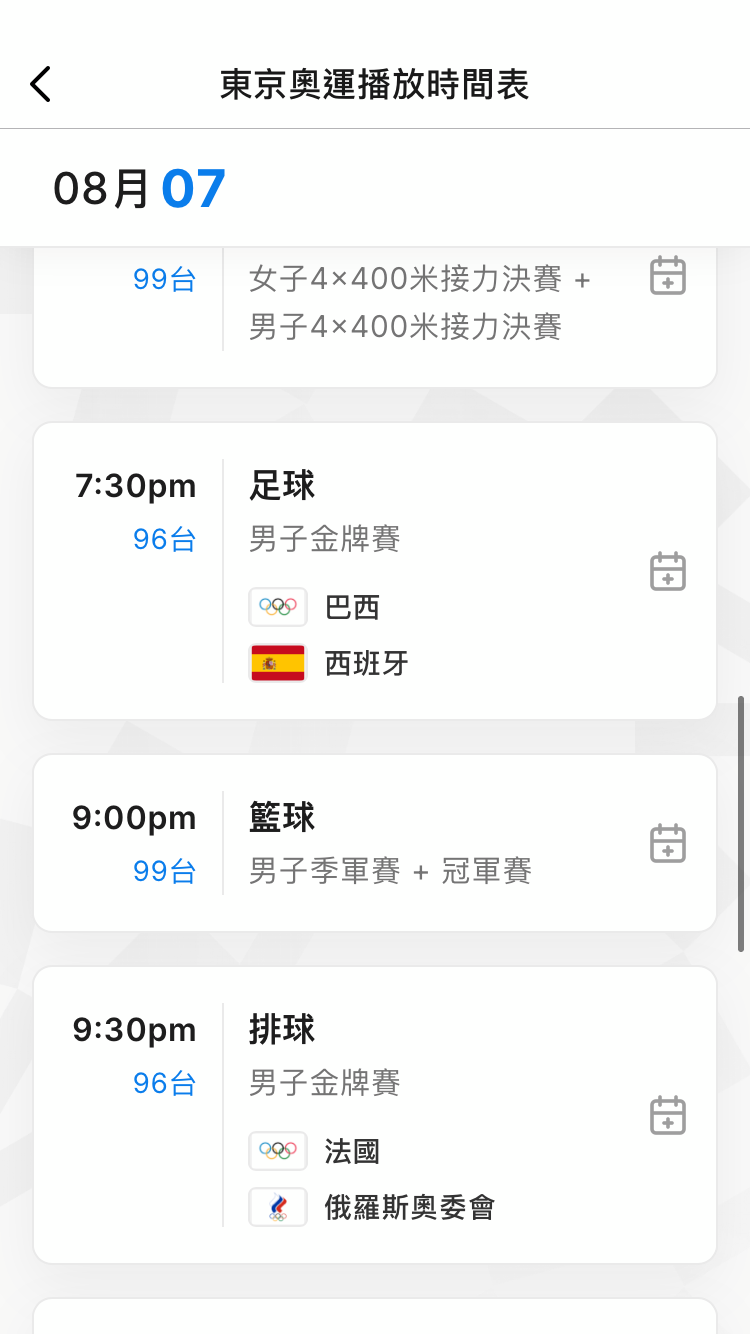Go back from the Tokyo Olympics schedule
The height and width of the screenshot is (1334, 750).
[40, 85]
